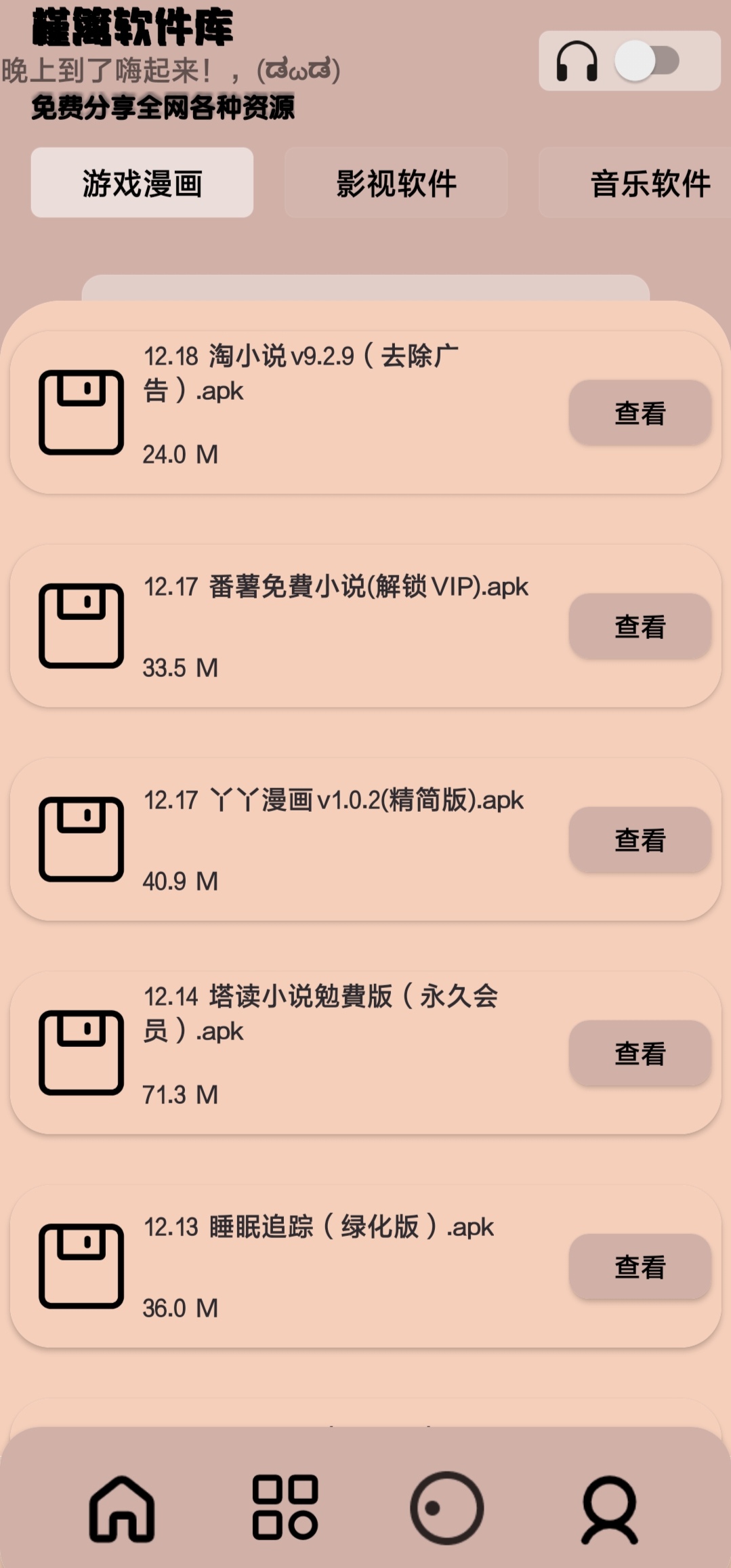Image resolution: width=731 pixels, height=1568 pixels.
Task: Toggle the headphone music switch
Action: [x=646, y=61]
